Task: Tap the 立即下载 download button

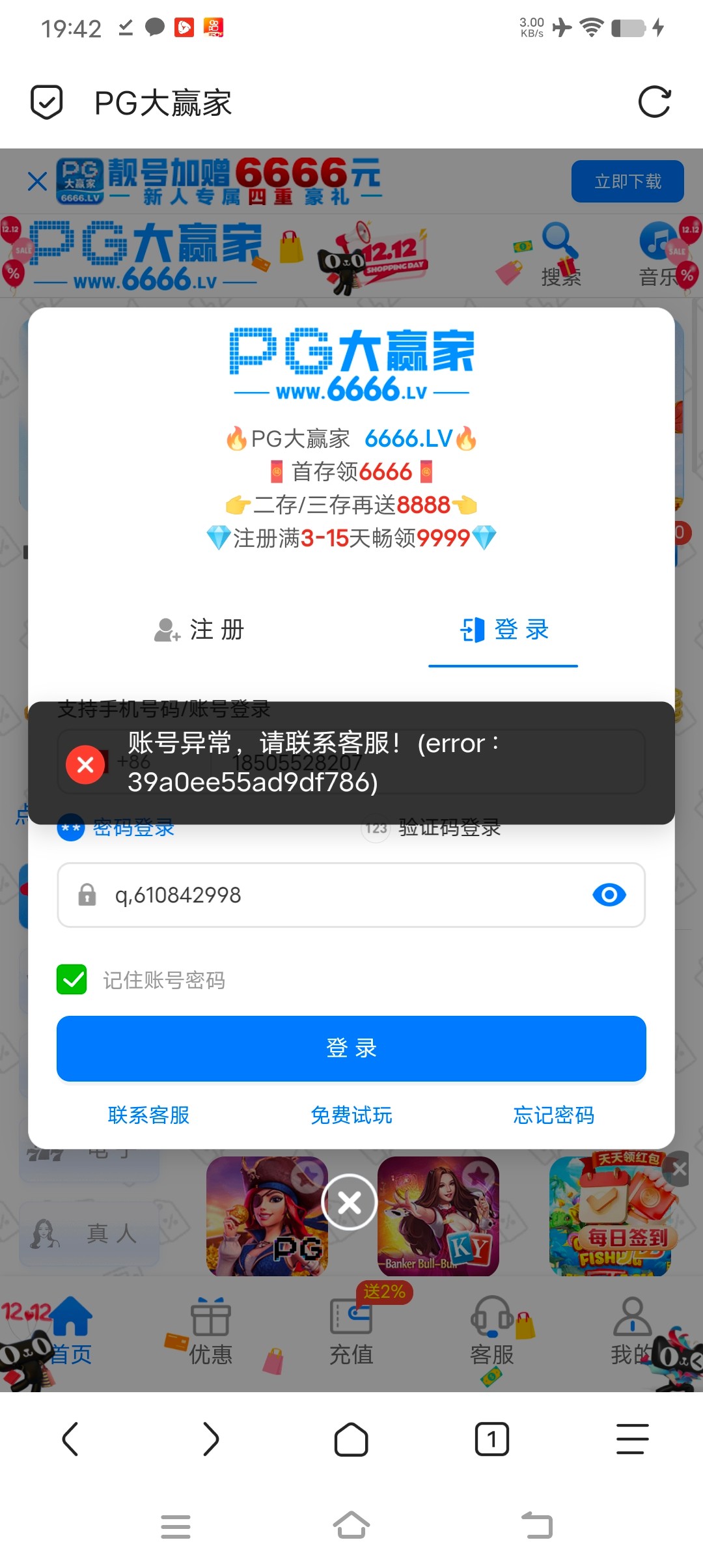Action: pyautogui.click(x=627, y=181)
